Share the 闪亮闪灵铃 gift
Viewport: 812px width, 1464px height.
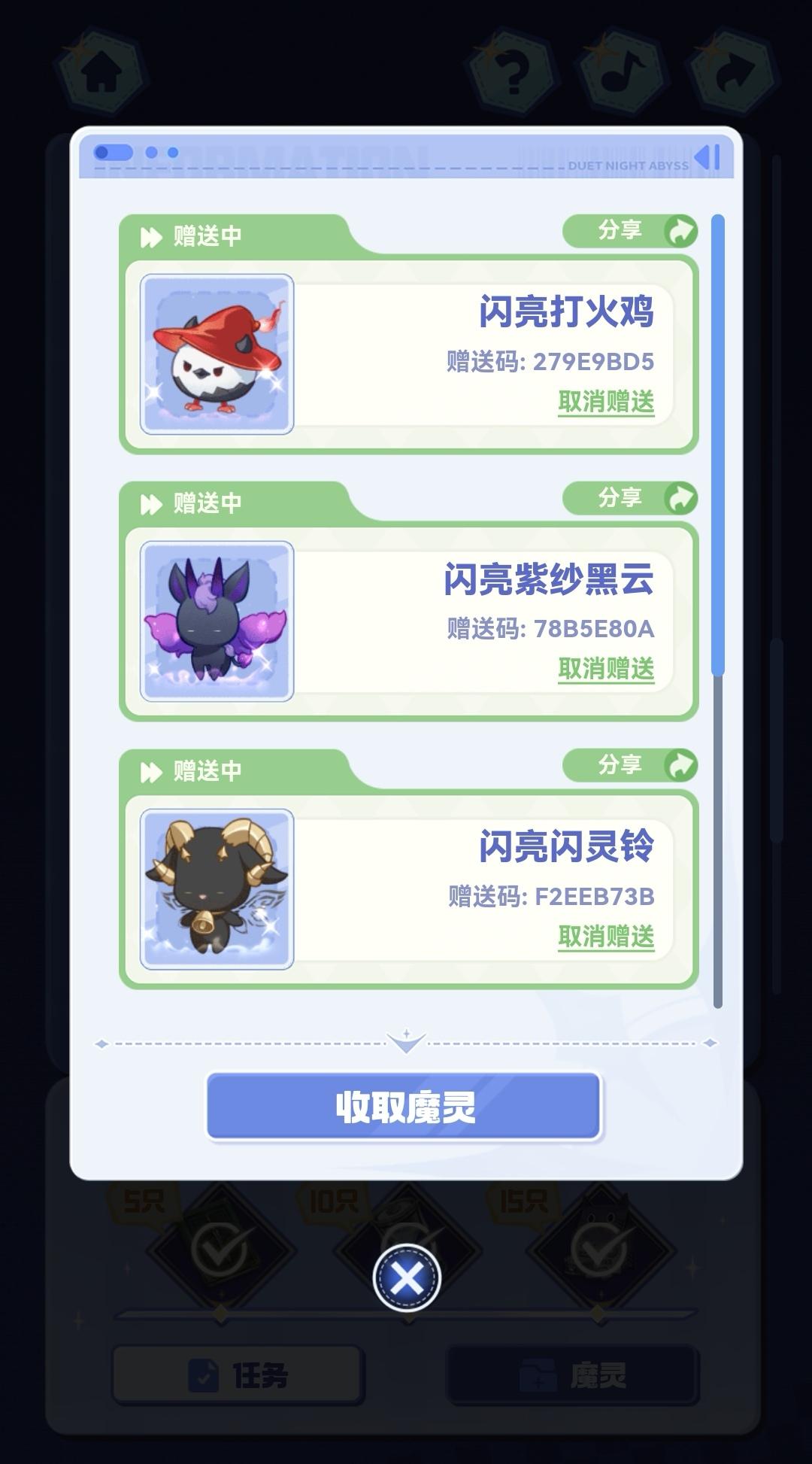(x=630, y=765)
